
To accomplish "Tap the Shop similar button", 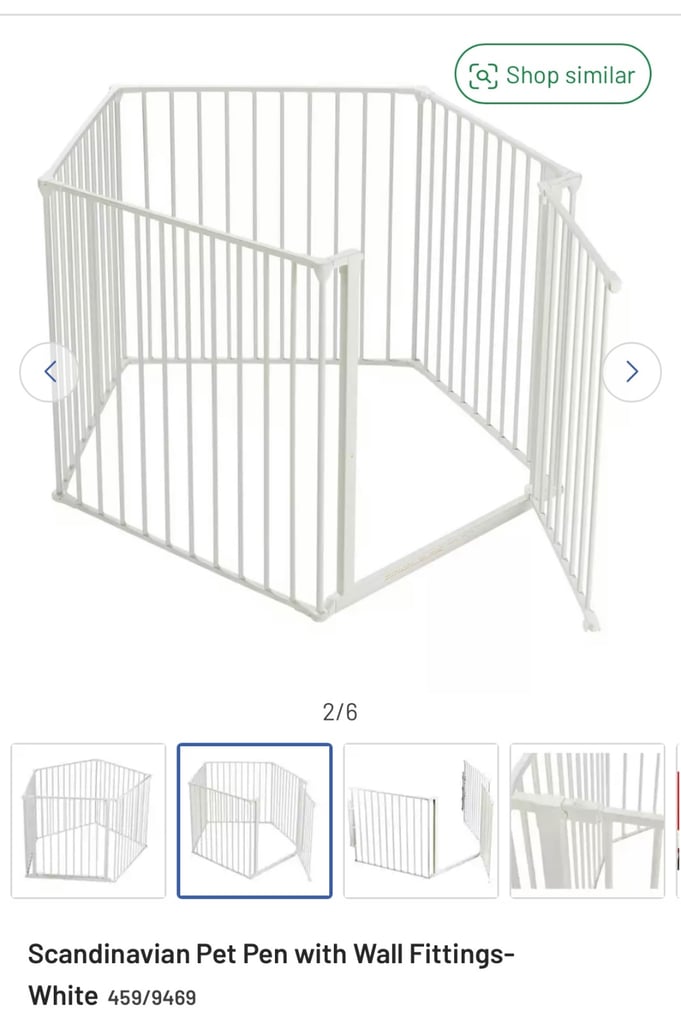I will pos(553,75).
